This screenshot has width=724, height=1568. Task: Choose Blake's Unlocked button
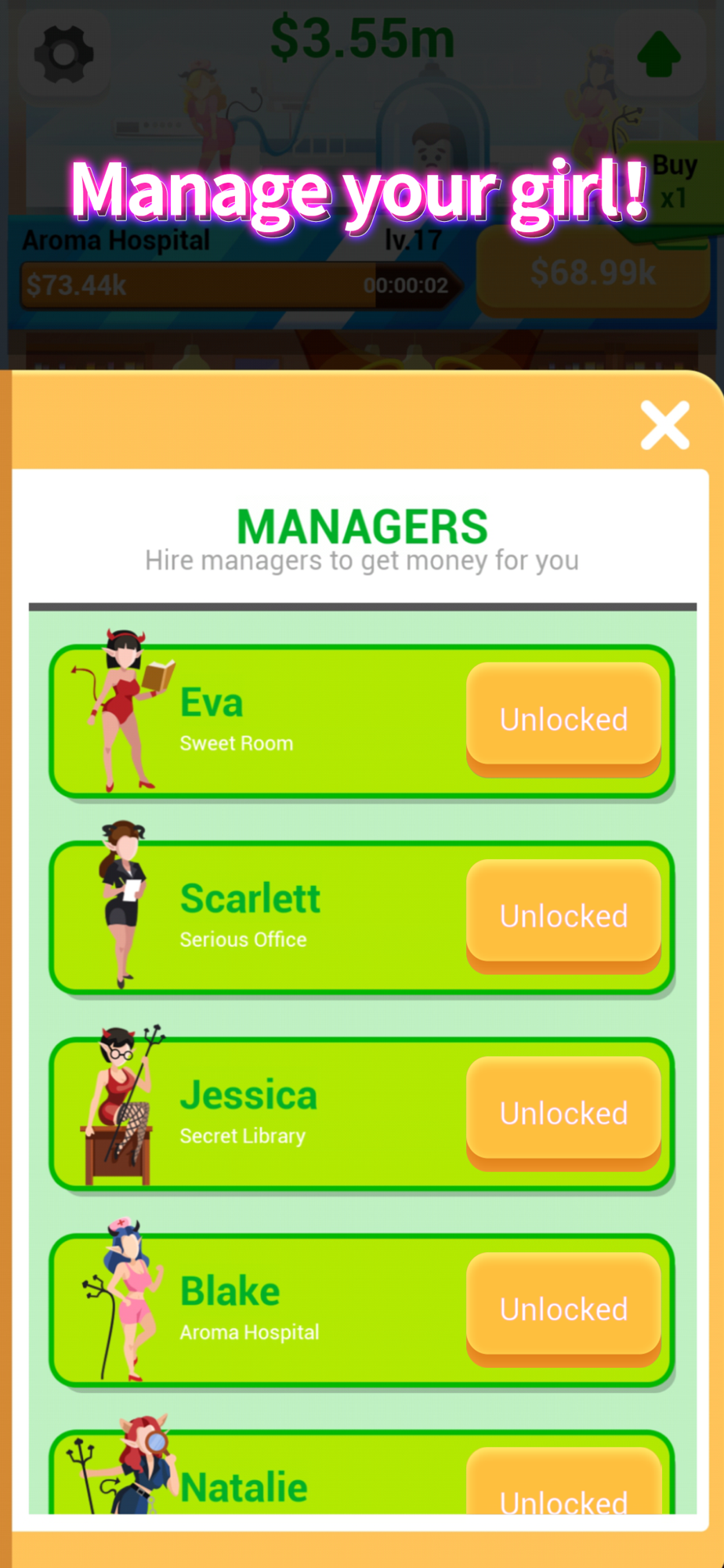click(x=563, y=1309)
